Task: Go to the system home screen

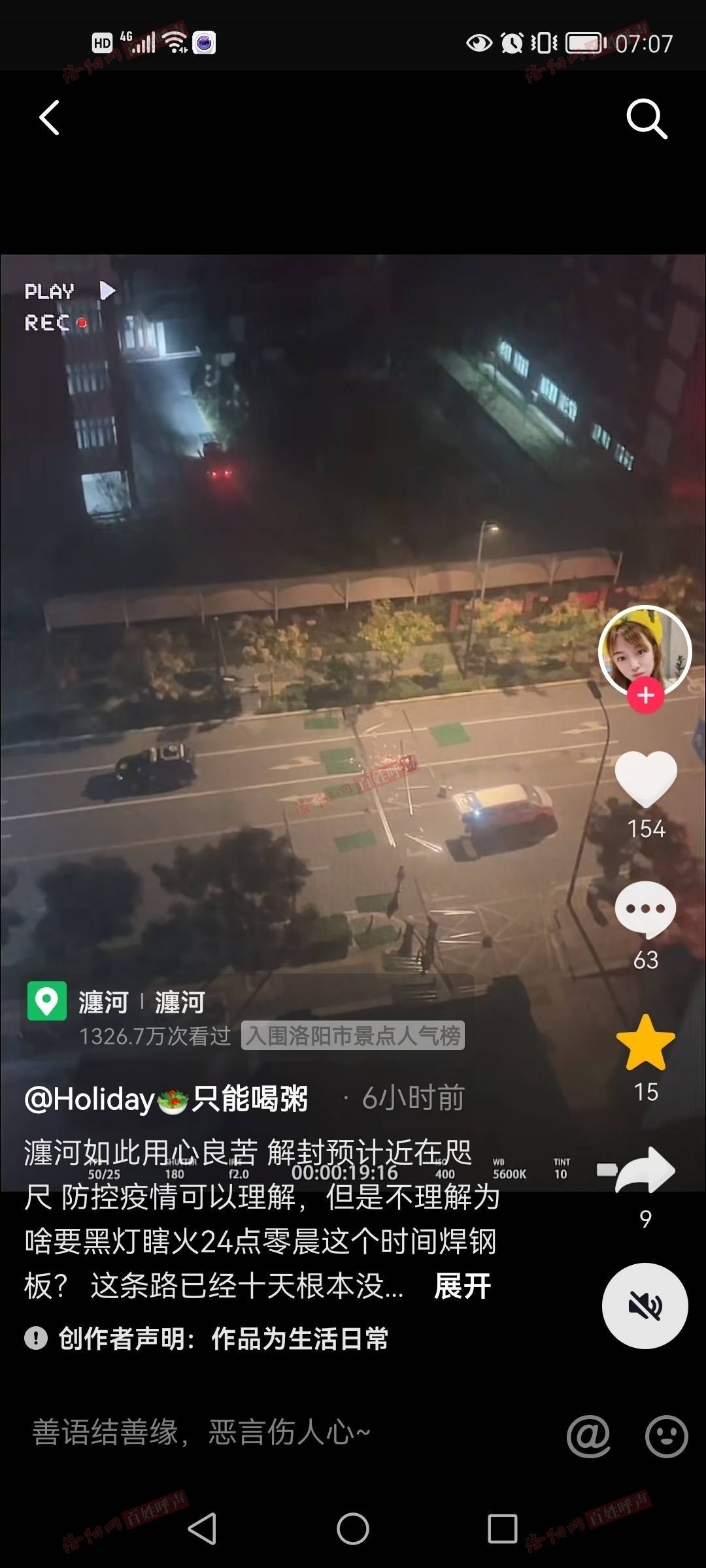Action: [353, 1529]
